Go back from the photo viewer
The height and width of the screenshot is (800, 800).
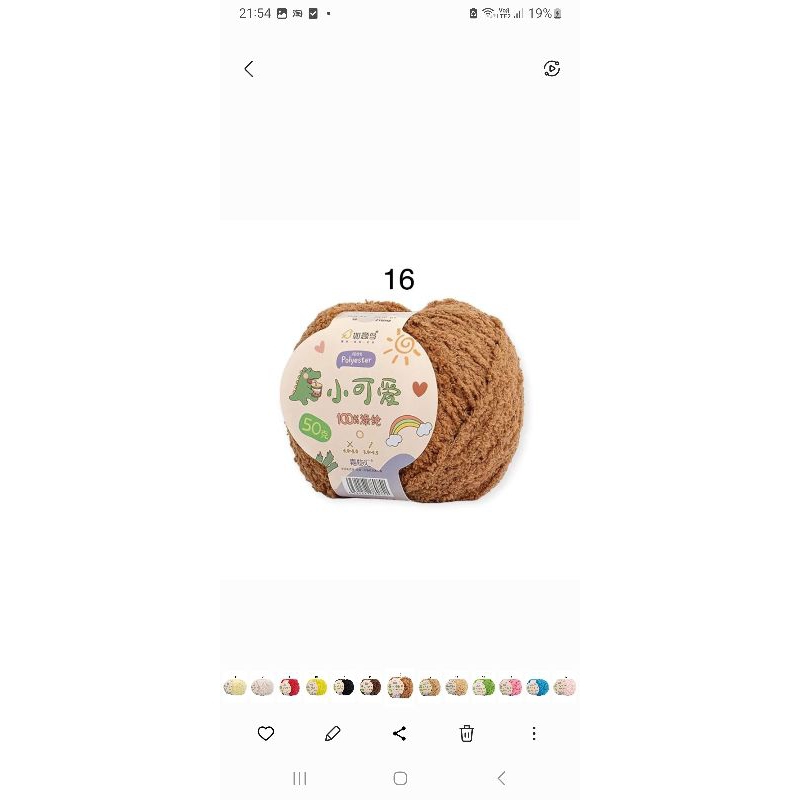click(249, 69)
